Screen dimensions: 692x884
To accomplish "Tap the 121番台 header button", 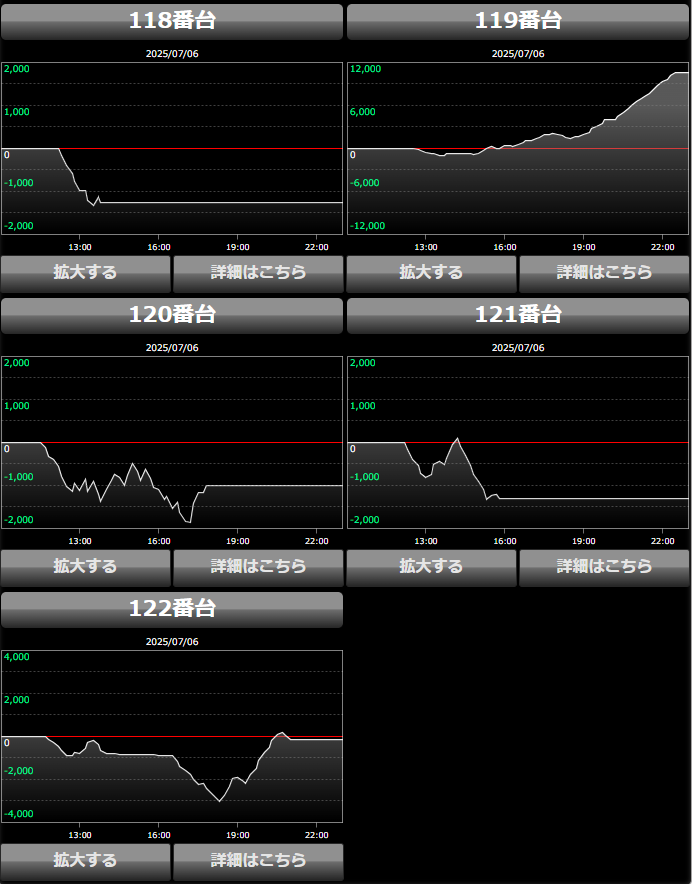I will point(518,315).
